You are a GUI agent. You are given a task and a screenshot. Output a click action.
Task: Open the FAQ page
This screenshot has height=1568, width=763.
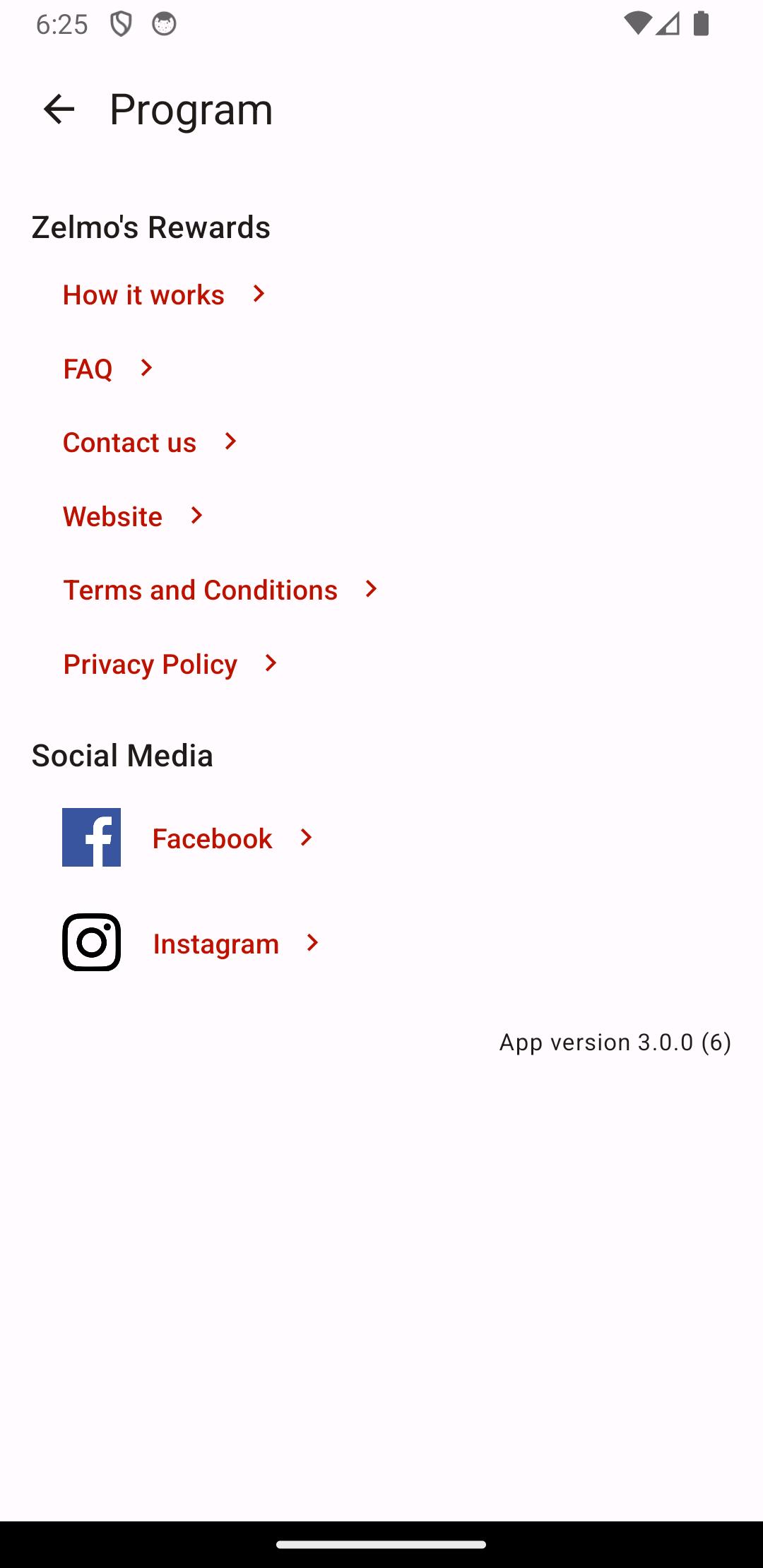(109, 369)
